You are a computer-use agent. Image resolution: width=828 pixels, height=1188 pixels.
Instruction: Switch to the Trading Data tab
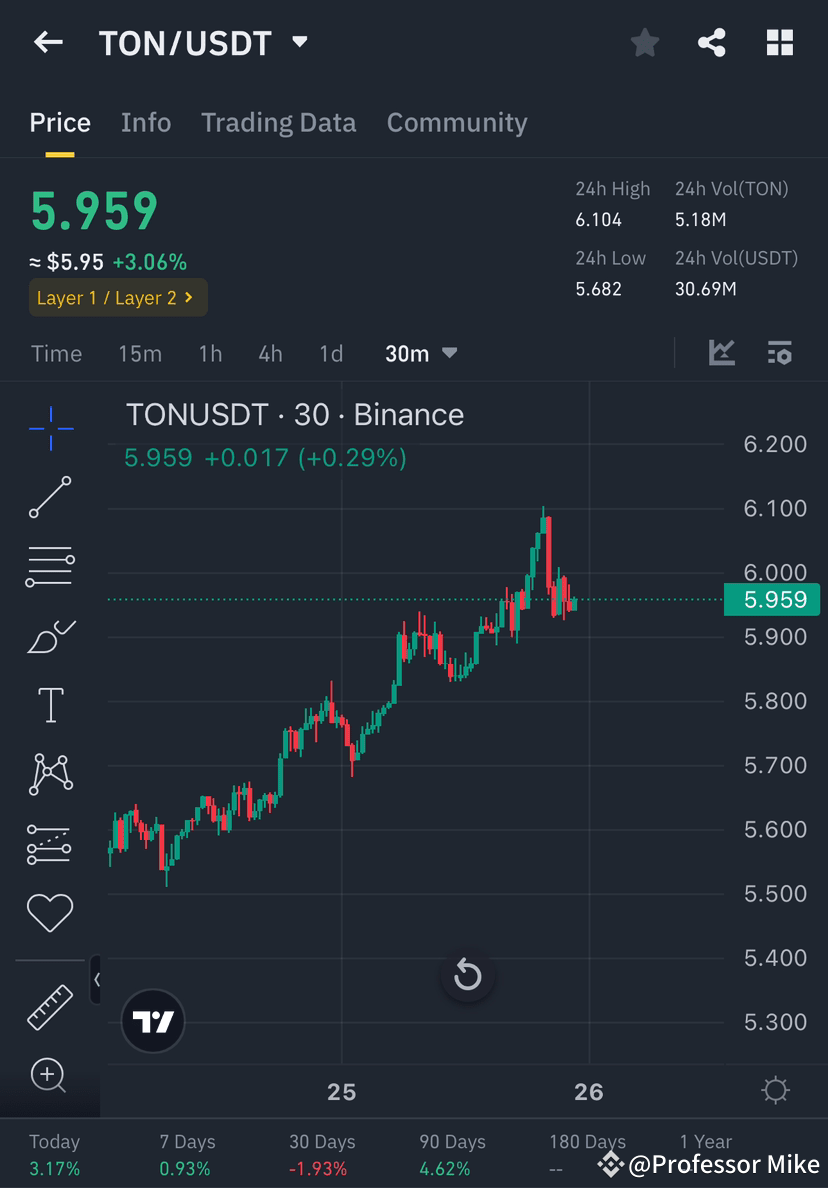(x=278, y=122)
